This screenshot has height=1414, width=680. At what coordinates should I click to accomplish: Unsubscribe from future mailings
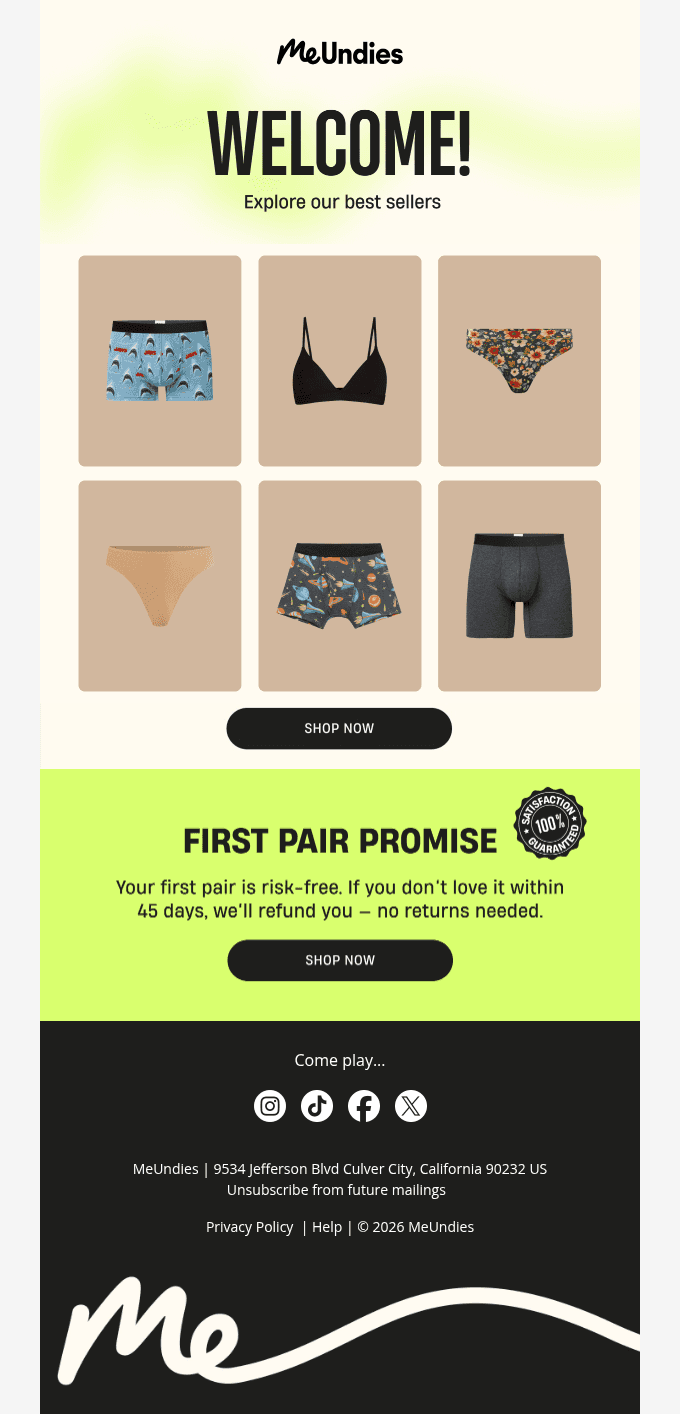pos(336,1190)
